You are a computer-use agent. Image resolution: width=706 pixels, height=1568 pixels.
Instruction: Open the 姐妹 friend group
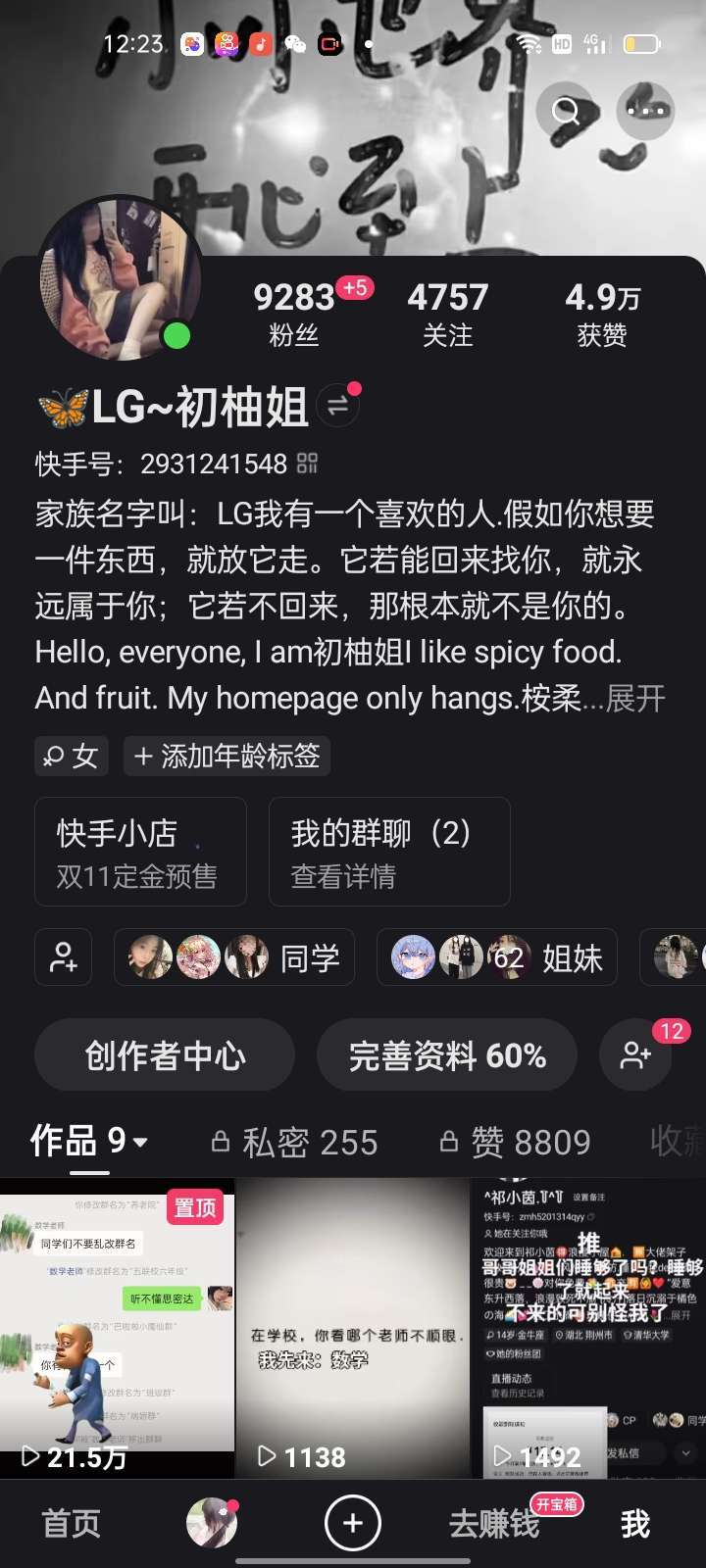click(497, 957)
